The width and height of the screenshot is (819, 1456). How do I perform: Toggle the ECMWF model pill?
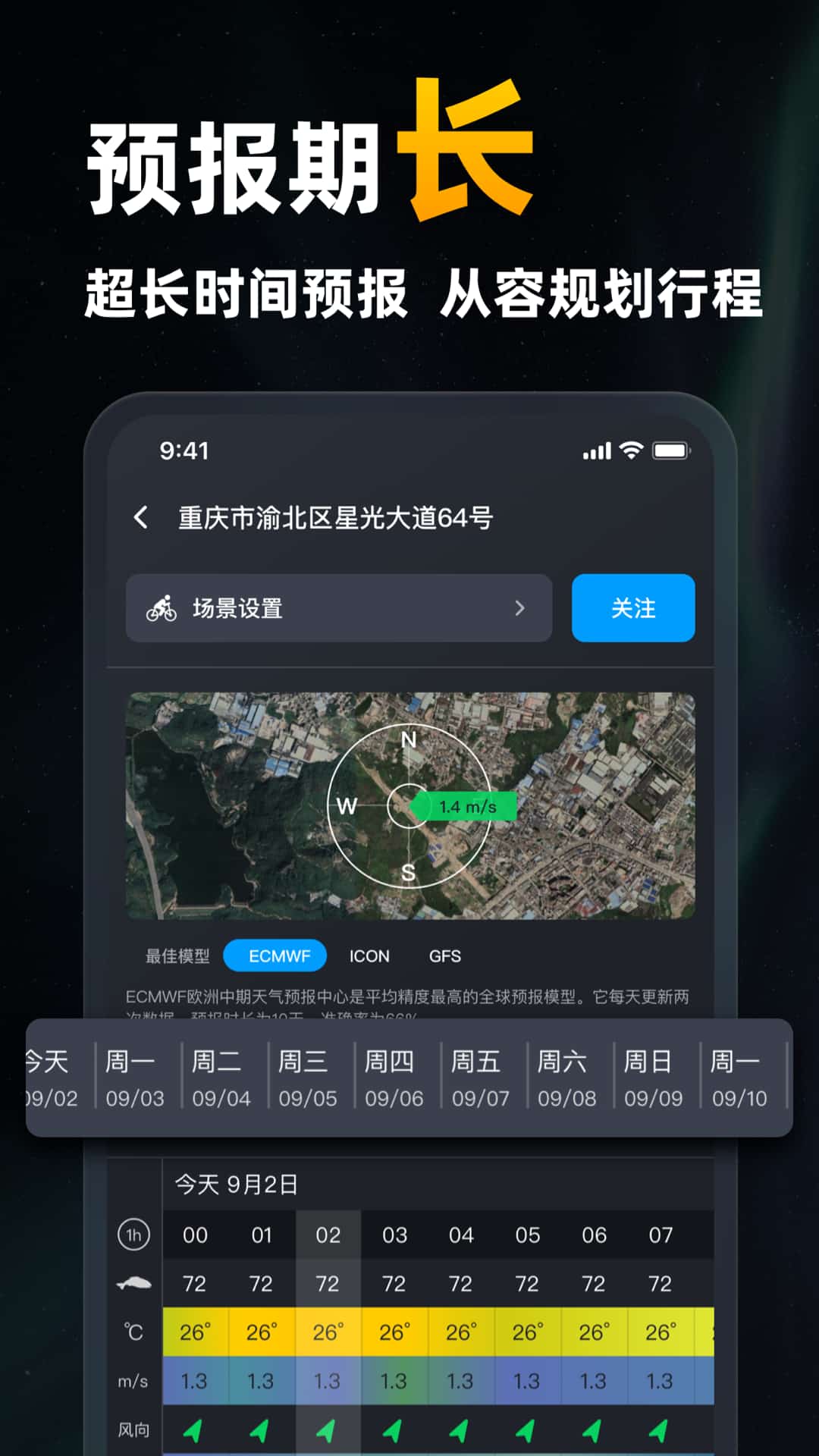click(x=275, y=955)
